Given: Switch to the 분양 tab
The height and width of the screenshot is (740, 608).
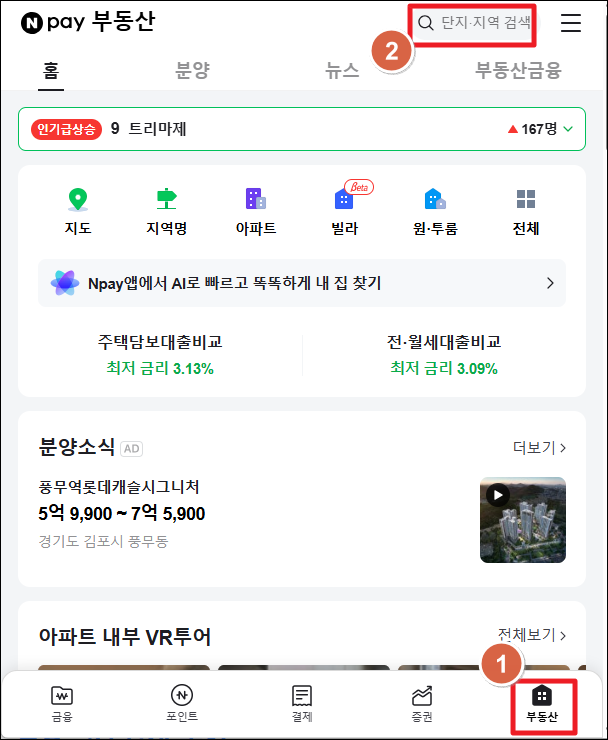Looking at the screenshot, I should pyautogui.click(x=192, y=70).
